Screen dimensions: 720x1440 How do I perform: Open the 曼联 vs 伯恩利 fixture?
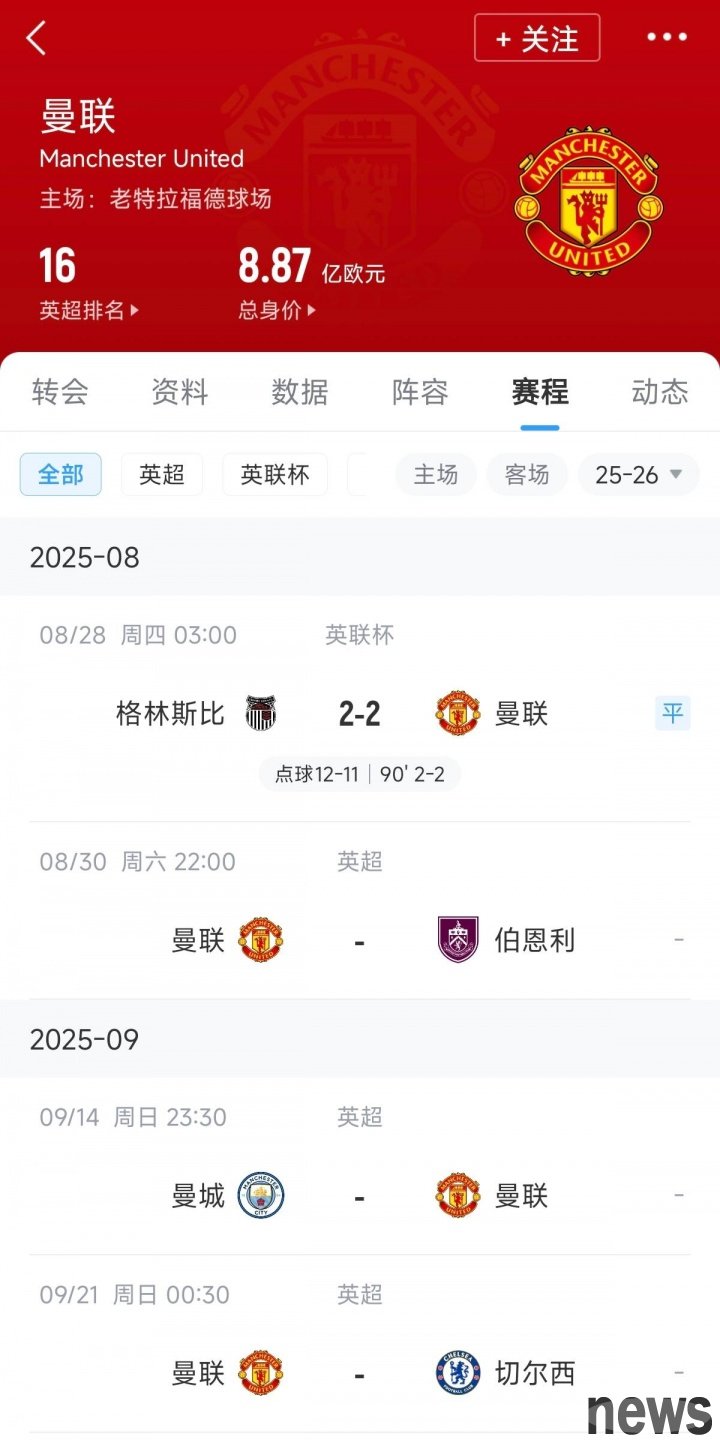(360, 911)
